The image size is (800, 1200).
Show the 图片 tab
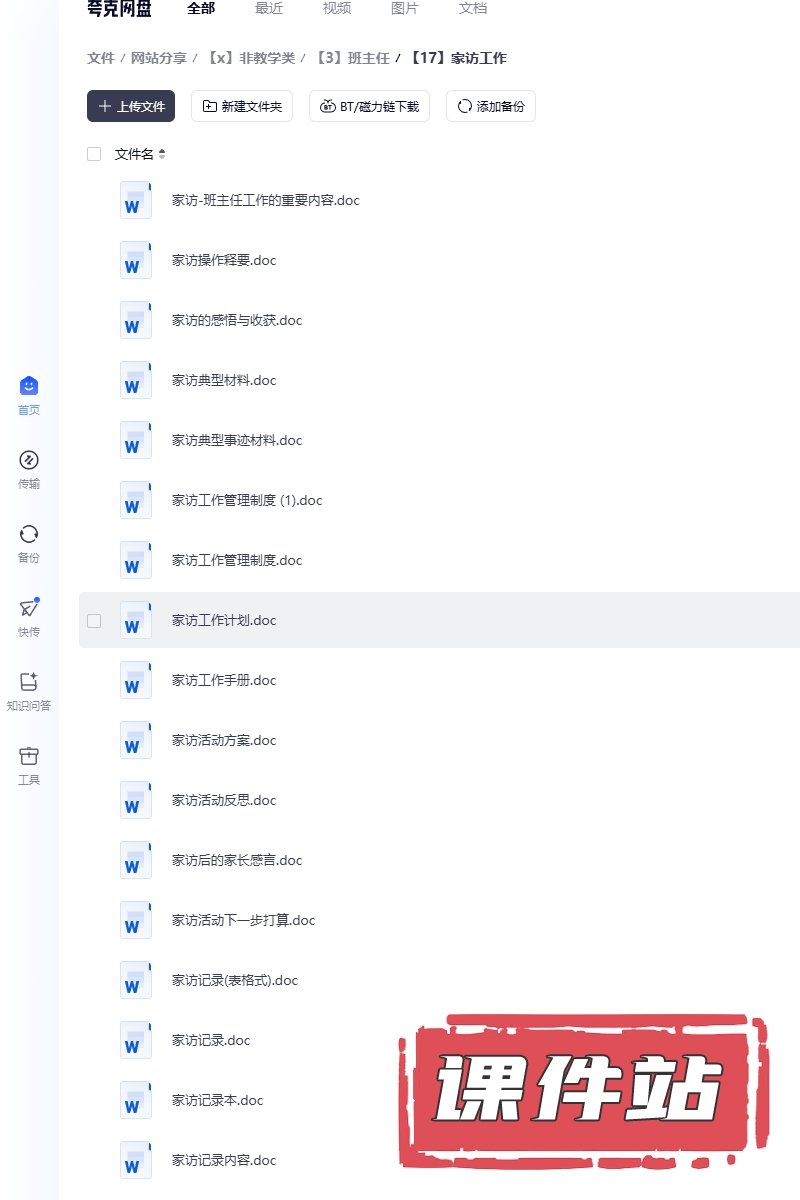(x=405, y=9)
